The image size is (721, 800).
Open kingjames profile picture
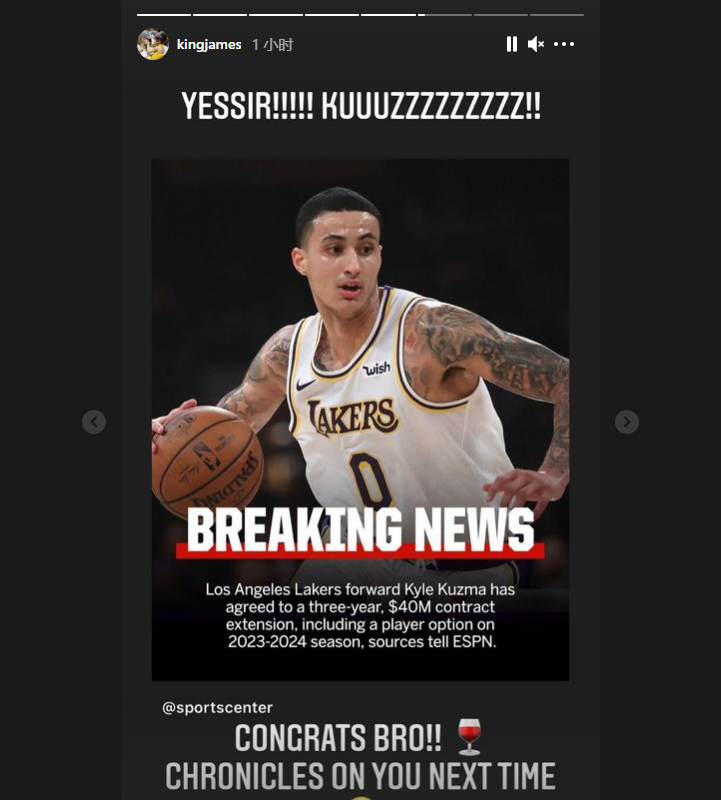point(153,44)
